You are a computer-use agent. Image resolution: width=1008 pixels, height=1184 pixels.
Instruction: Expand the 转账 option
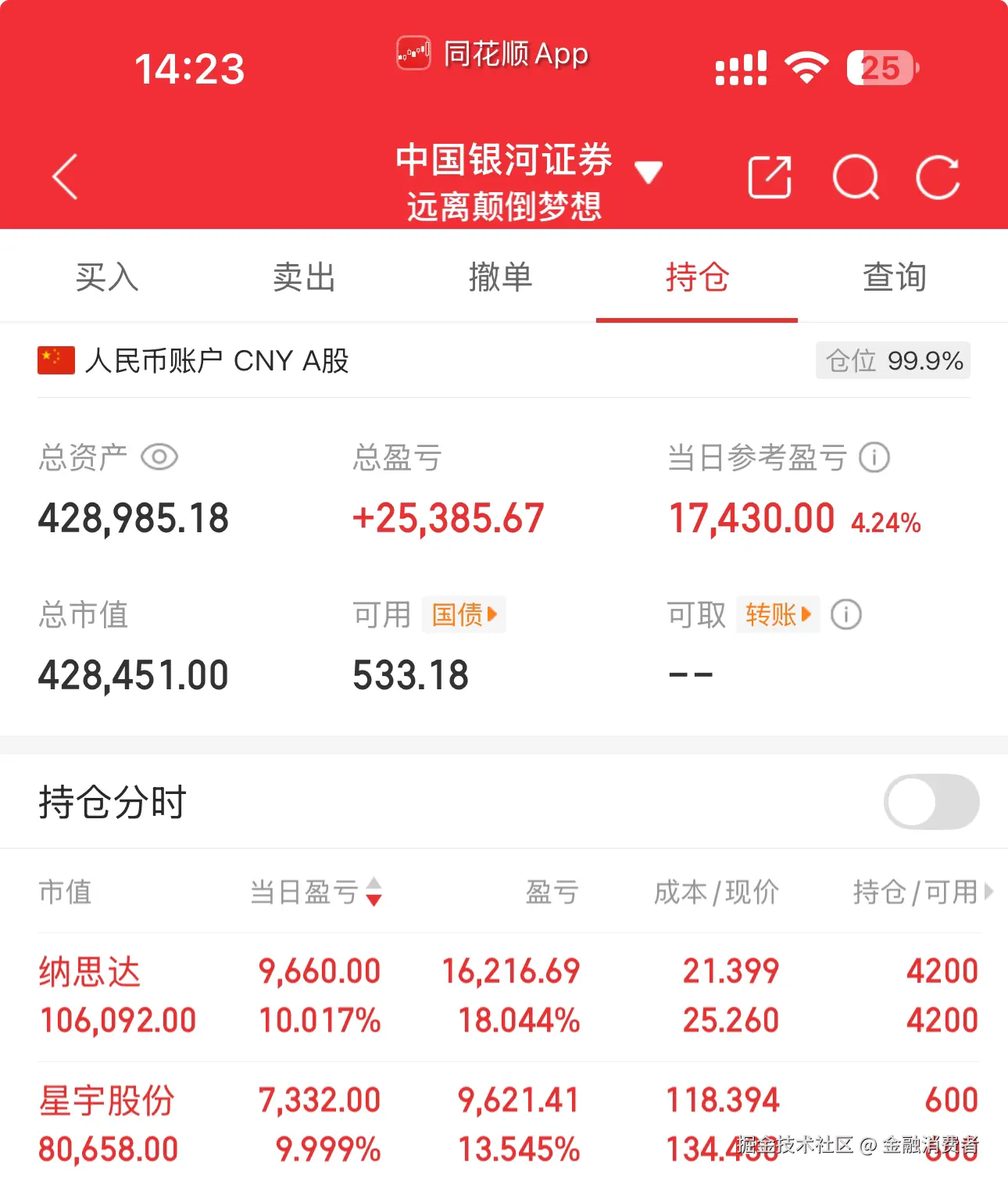[x=777, y=615]
